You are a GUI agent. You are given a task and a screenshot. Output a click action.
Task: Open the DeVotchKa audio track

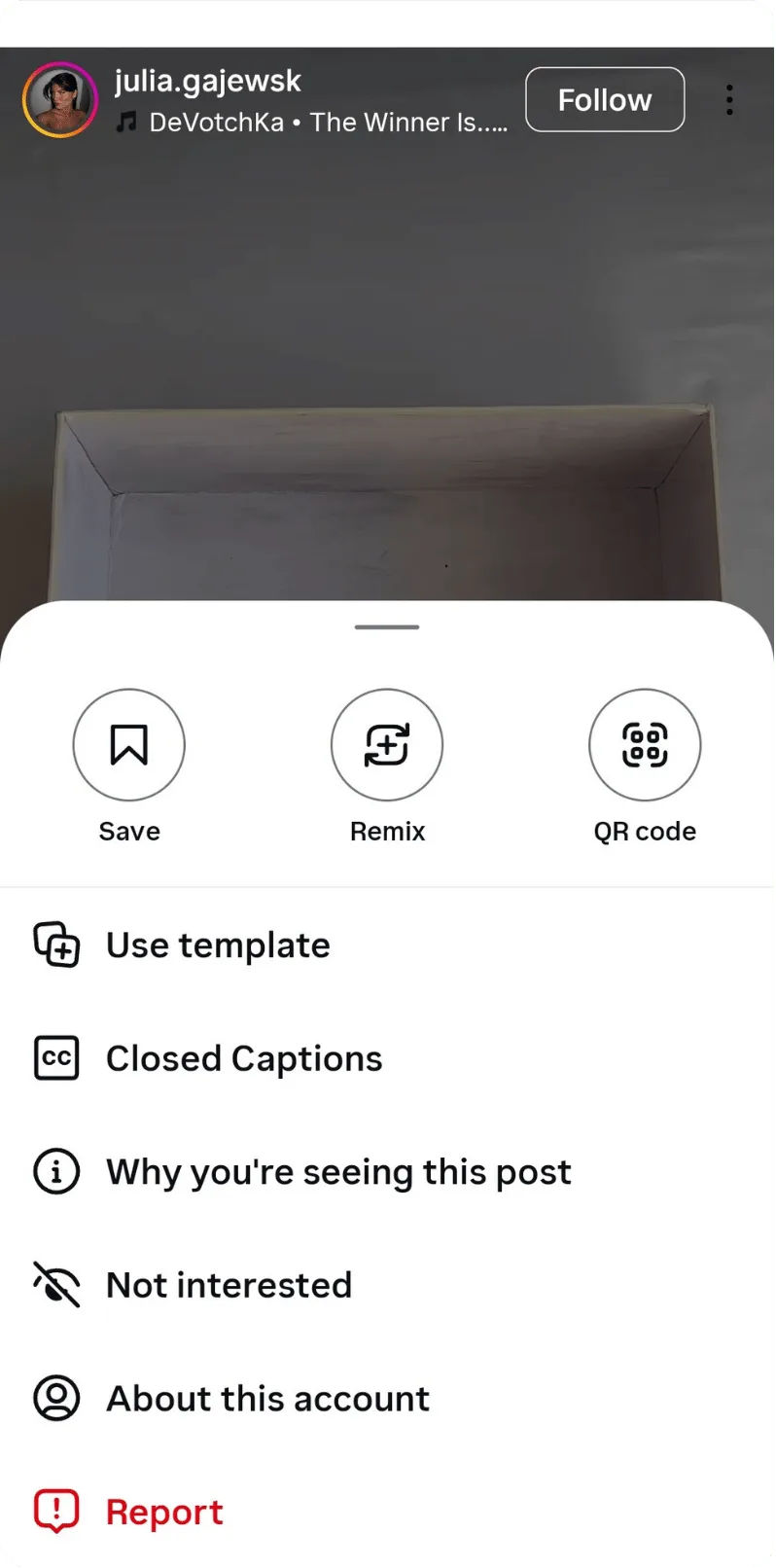tap(326, 123)
